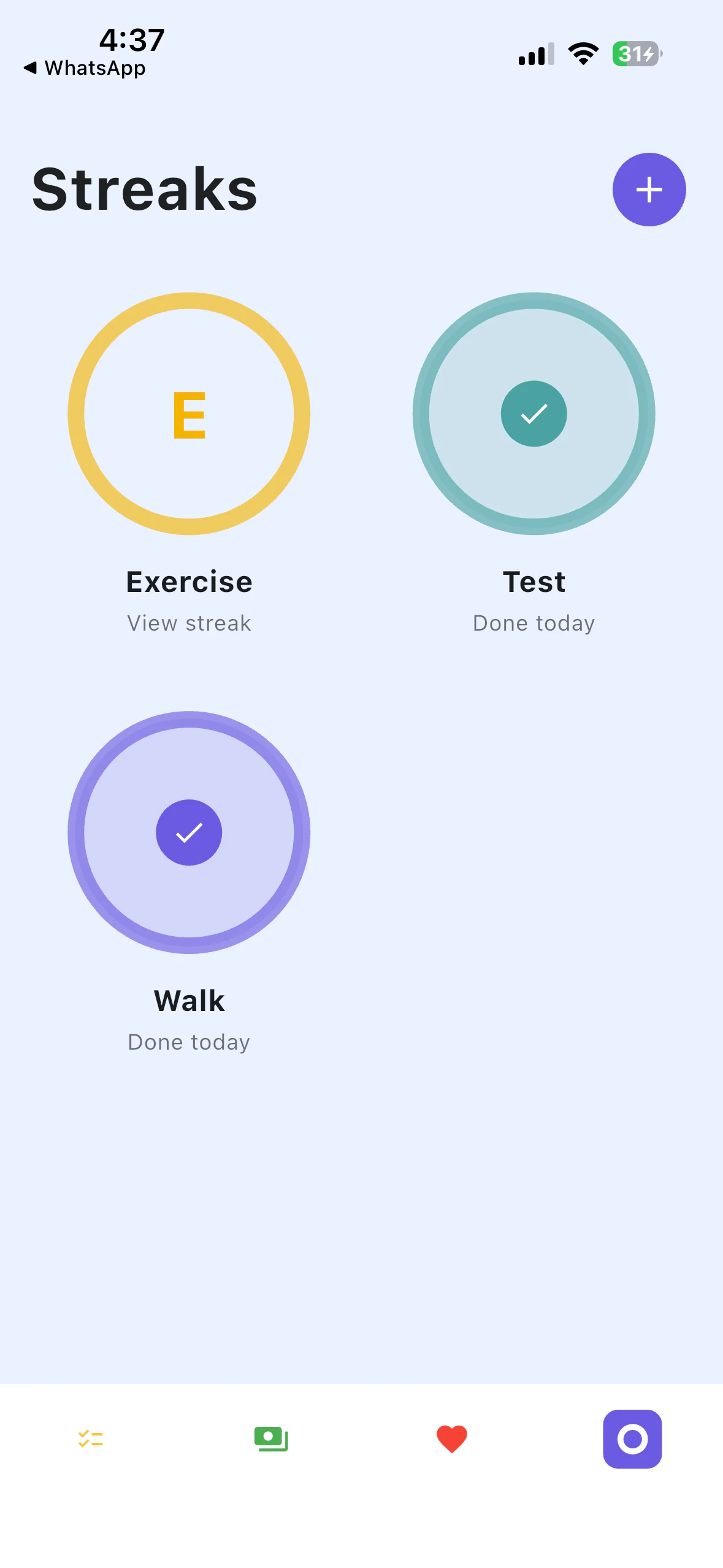Open the heart favorites section
The width and height of the screenshot is (723, 1568).
pyautogui.click(x=451, y=1439)
